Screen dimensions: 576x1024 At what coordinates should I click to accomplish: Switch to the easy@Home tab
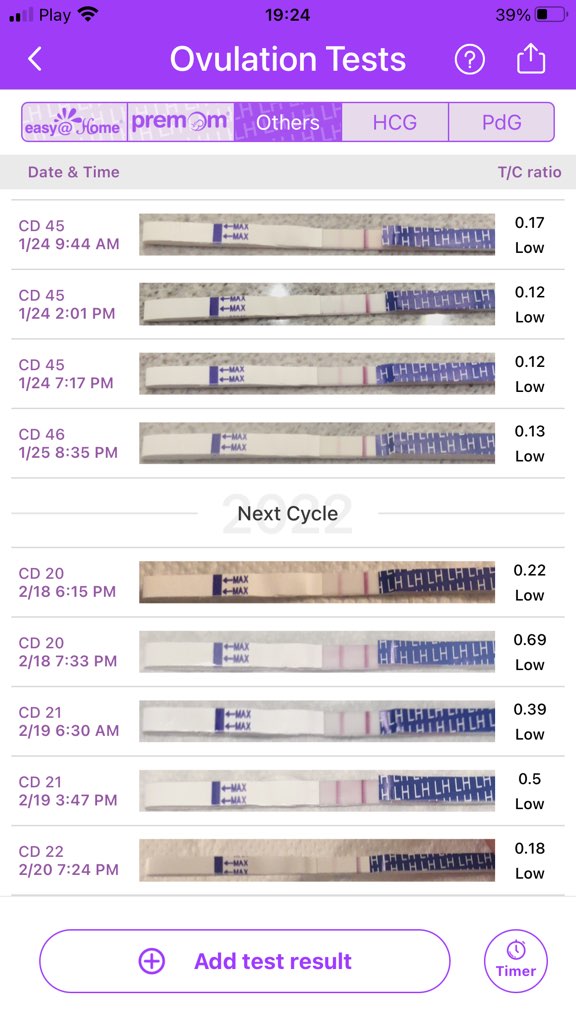tap(74, 122)
